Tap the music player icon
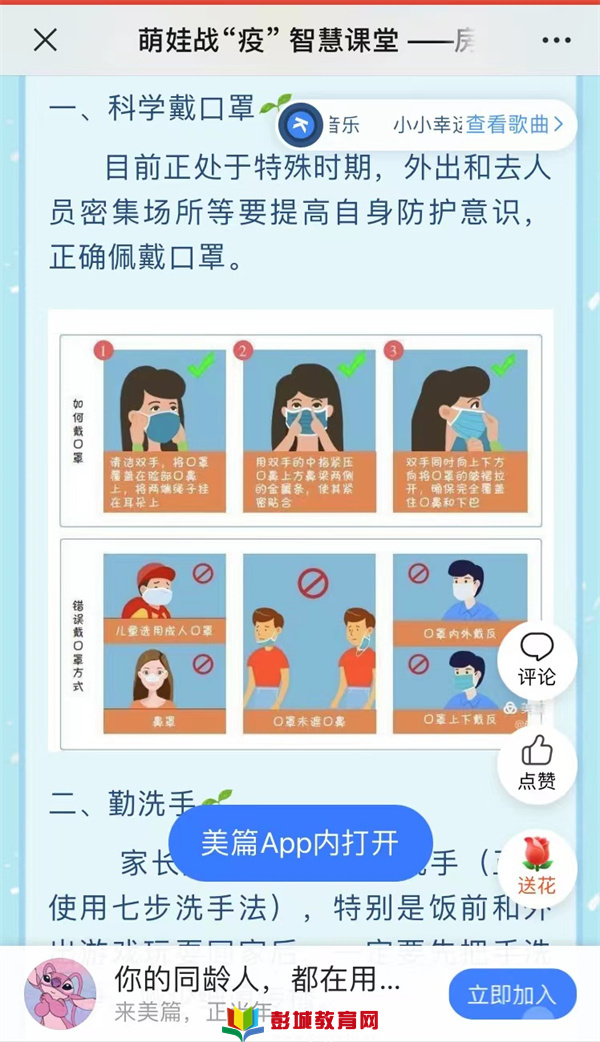 298,125
